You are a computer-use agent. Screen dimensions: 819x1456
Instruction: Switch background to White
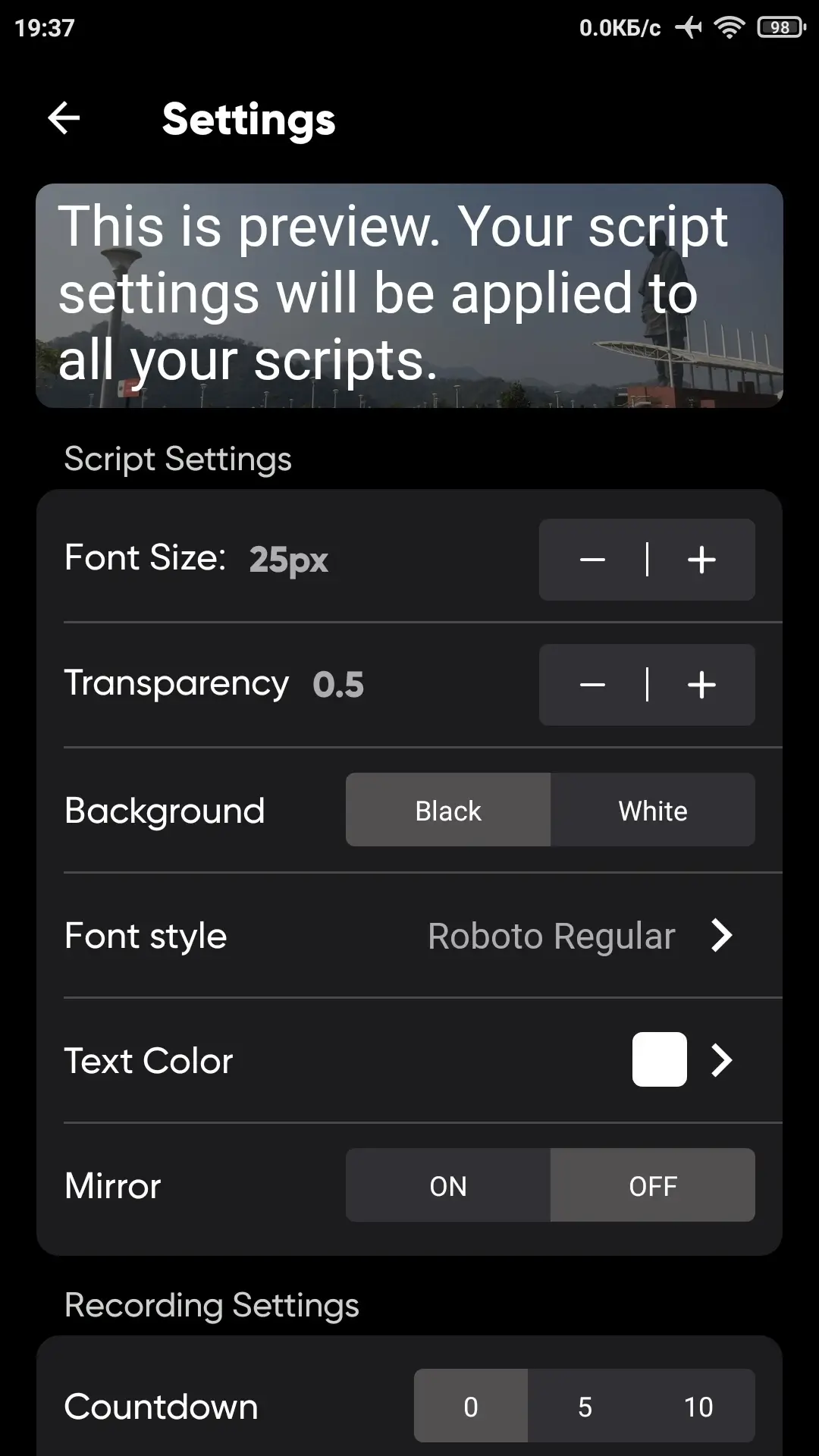[652, 810]
